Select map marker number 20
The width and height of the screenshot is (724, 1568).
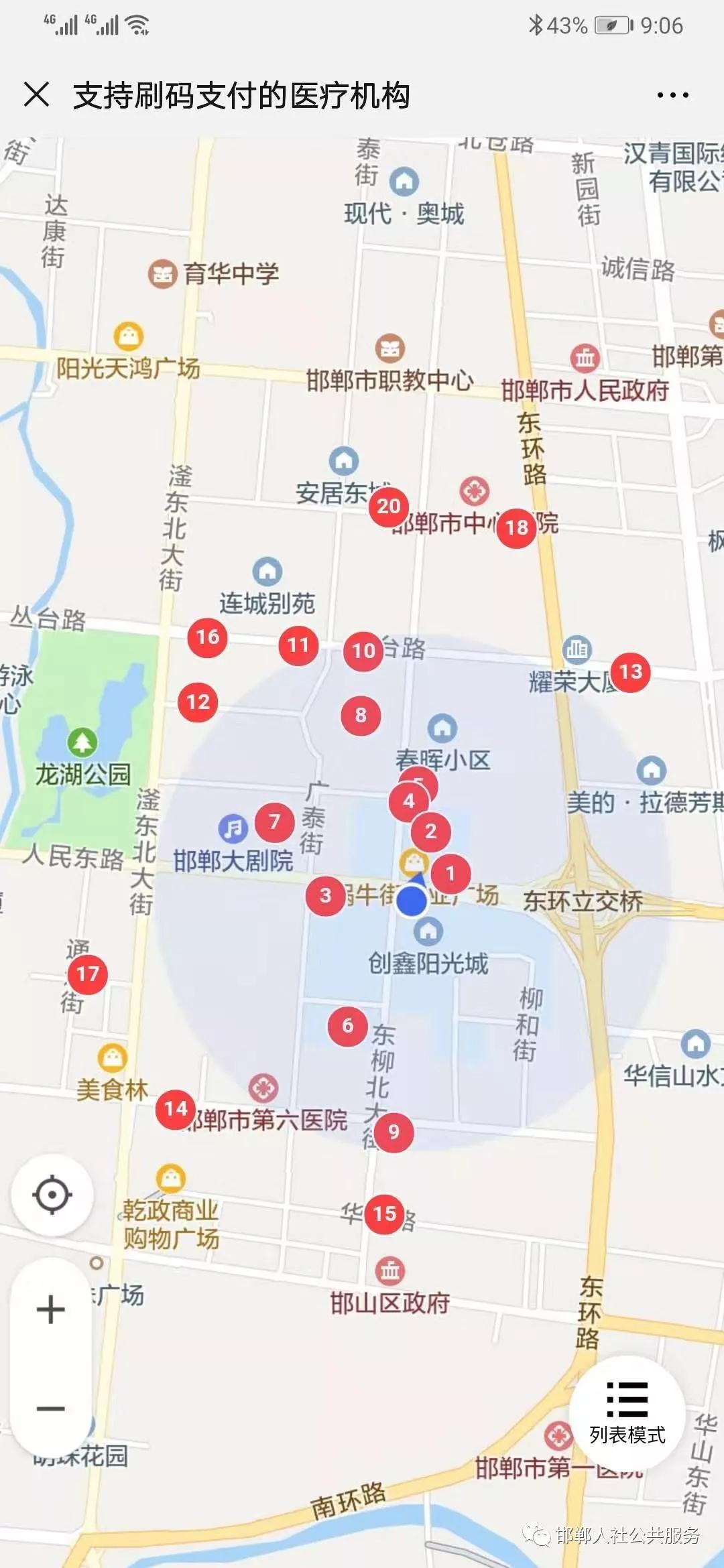(x=389, y=507)
